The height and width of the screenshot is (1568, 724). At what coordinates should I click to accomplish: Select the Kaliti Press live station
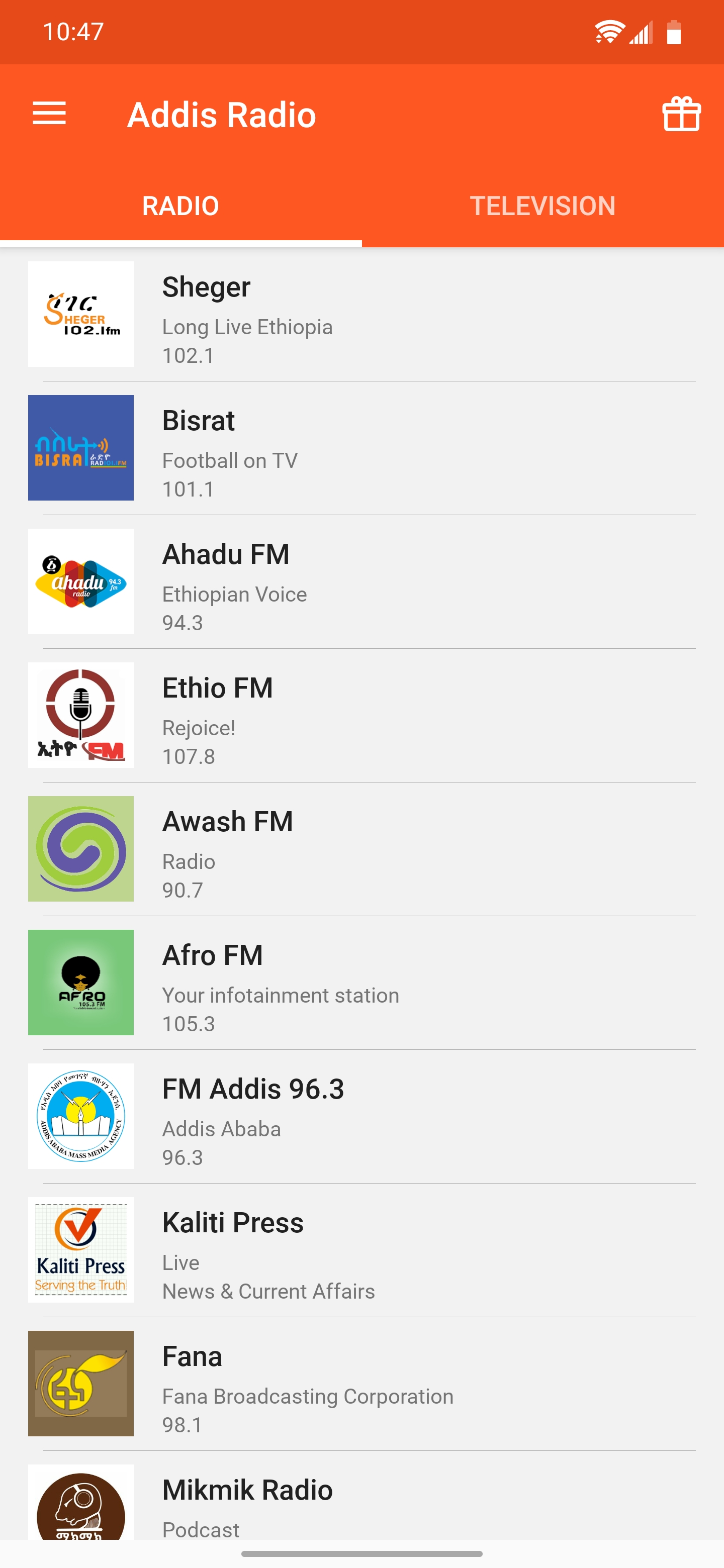click(x=361, y=1250)
